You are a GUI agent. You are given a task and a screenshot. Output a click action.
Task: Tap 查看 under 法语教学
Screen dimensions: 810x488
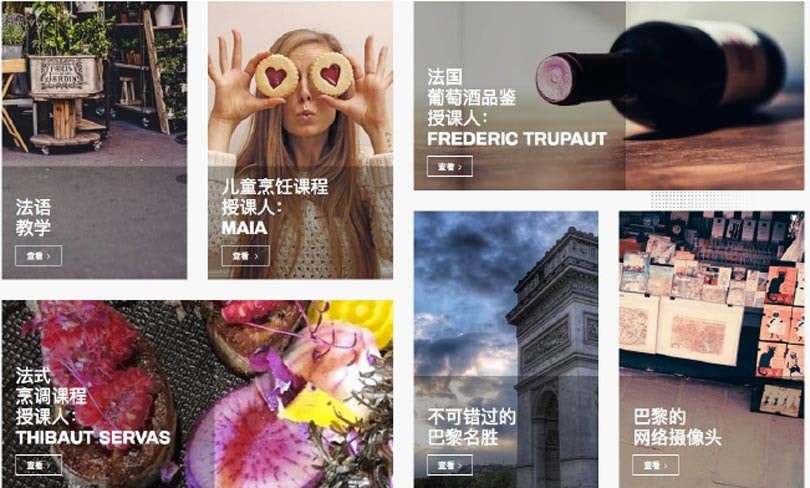coord(38,256)
